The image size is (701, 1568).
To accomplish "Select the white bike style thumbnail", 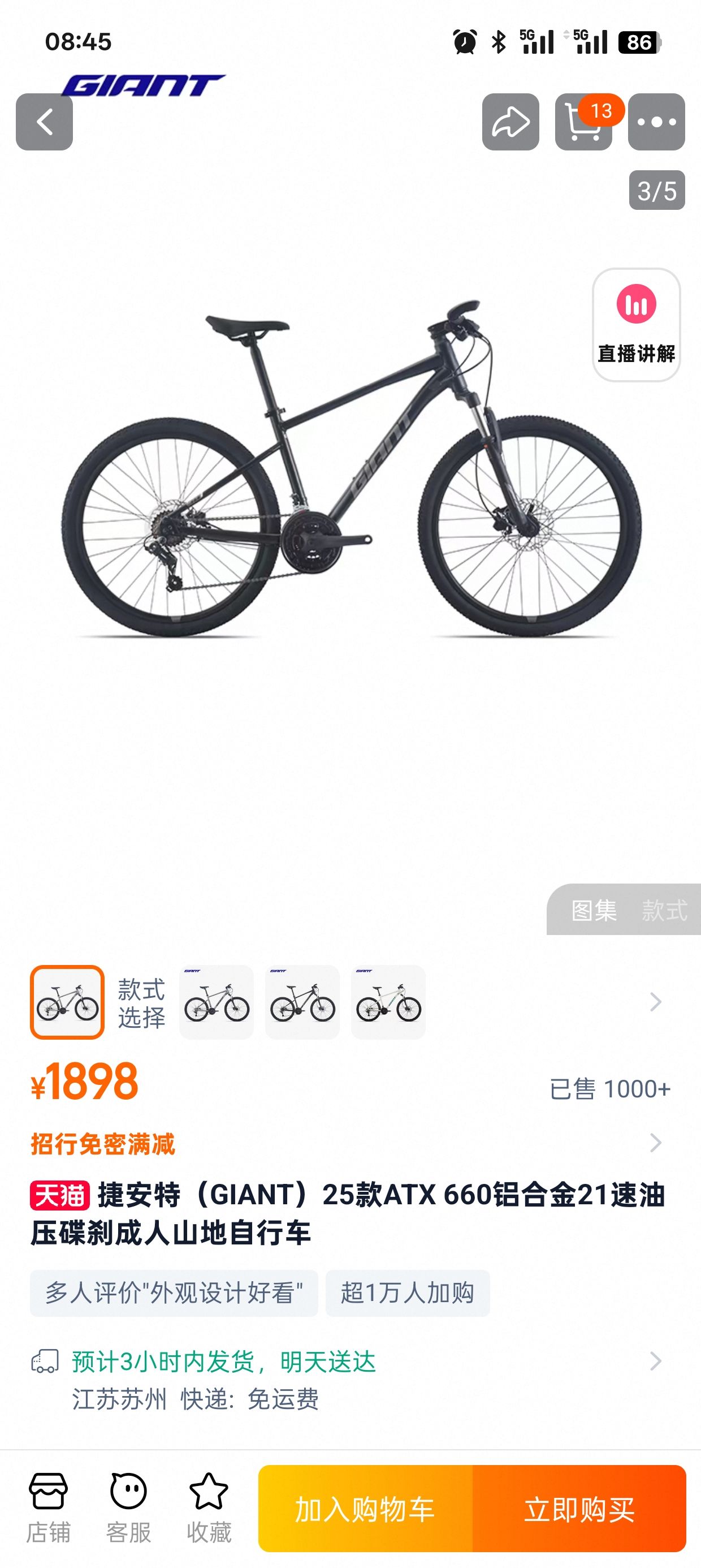I will 388,1002.
